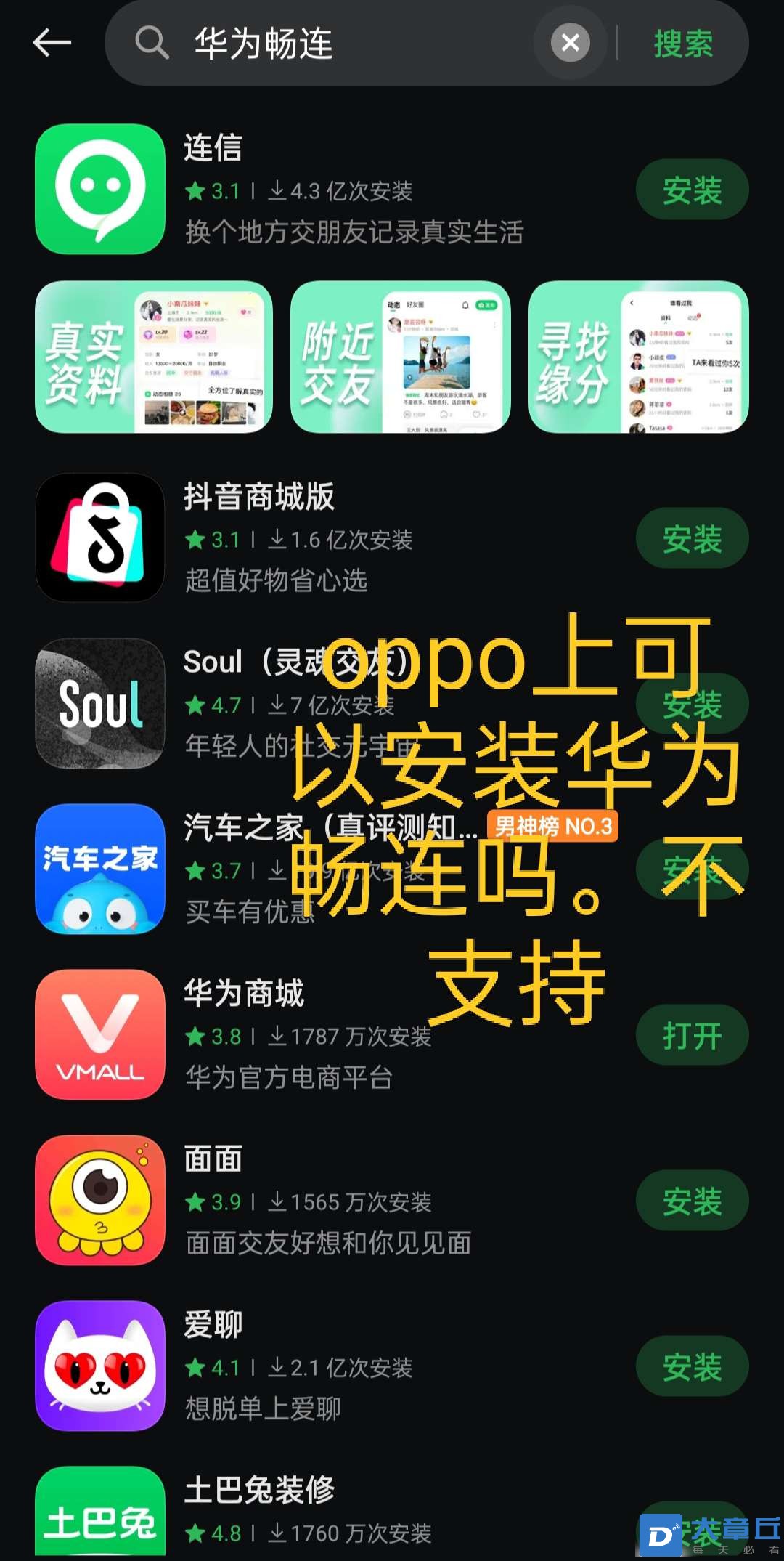This screenshot has width=784, height=1561.
Task: Open the 连信 app details
Action: point(99,189)
